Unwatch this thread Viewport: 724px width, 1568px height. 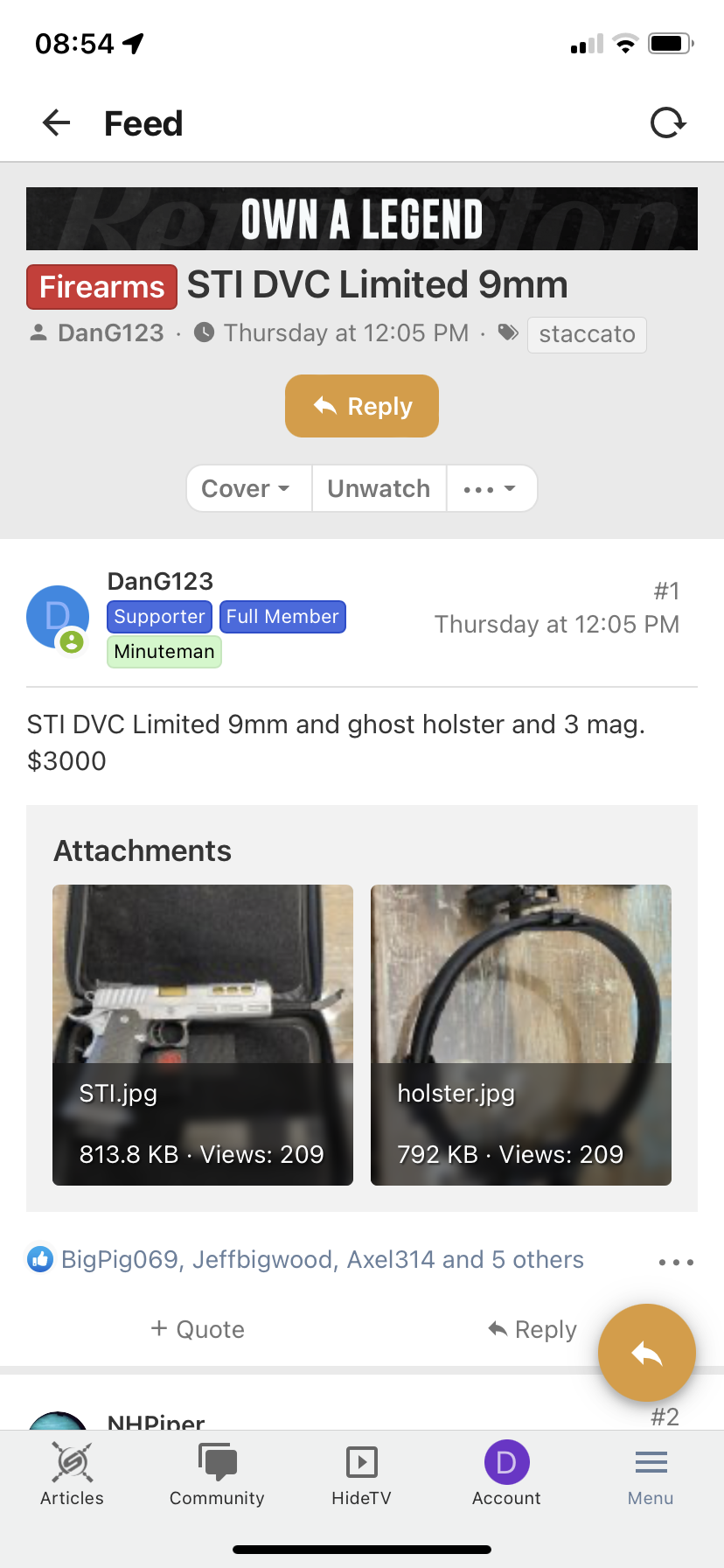pyautogui.click(x=379, y=488)
